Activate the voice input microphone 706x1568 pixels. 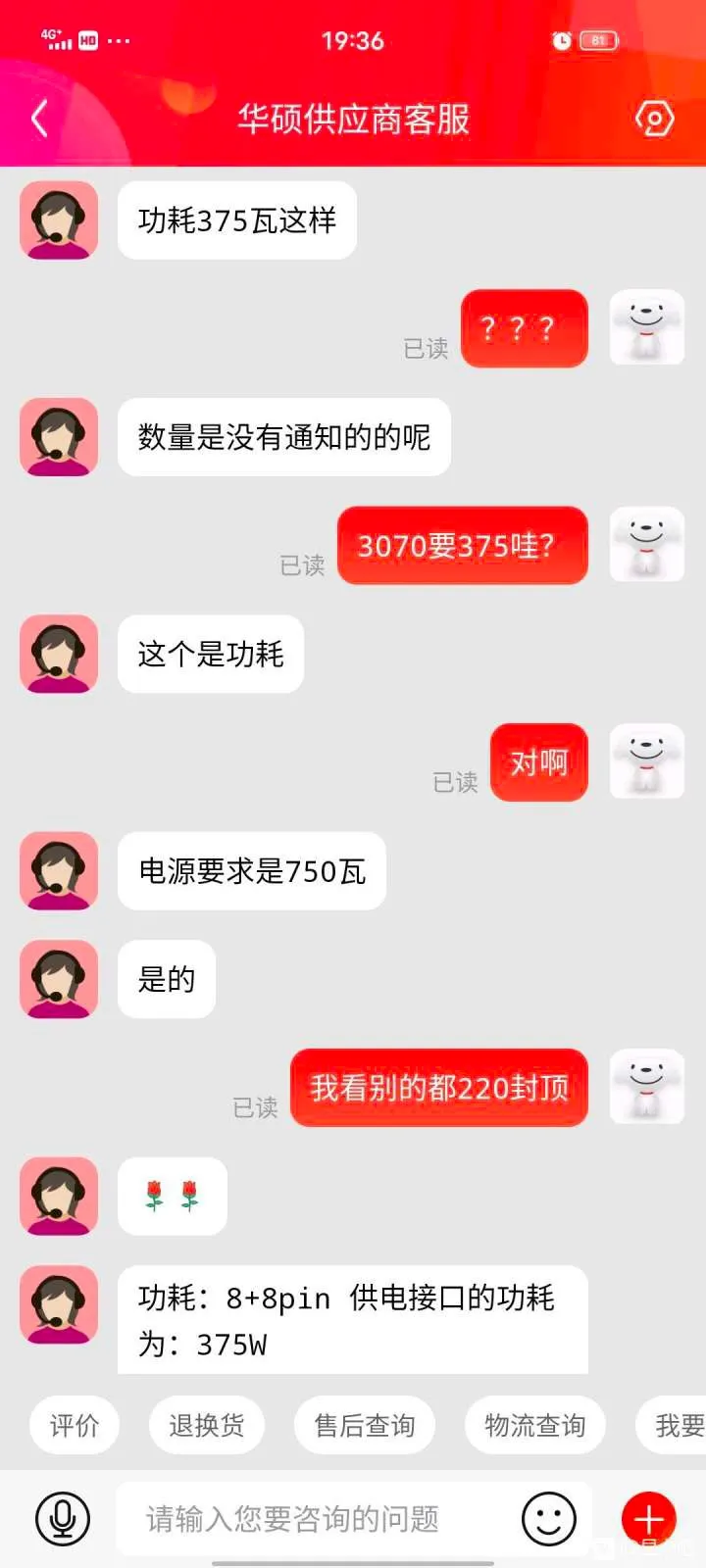pos(63,1519)
